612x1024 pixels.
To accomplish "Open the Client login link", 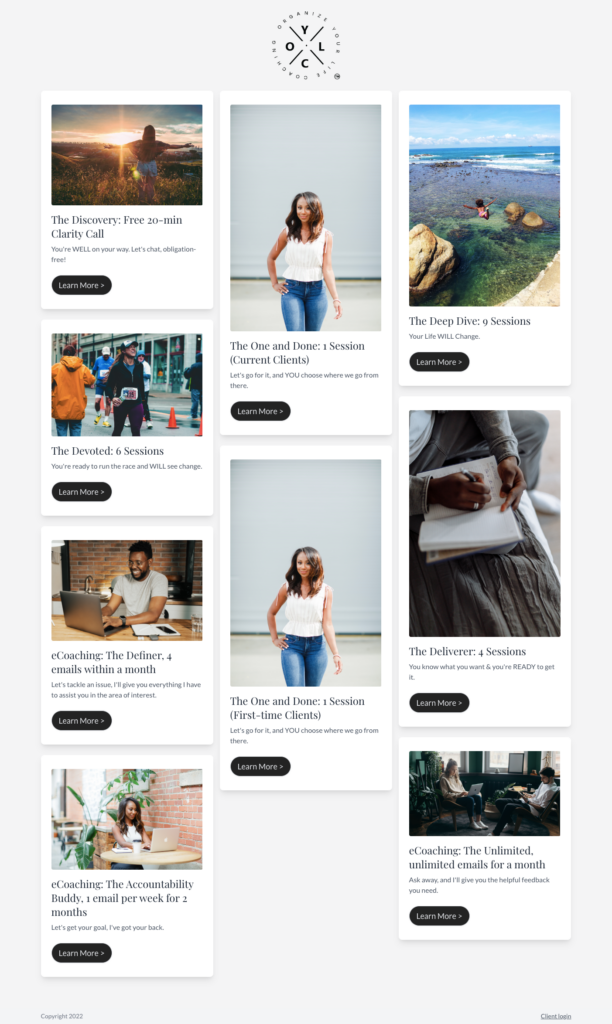I will click(x=556, y=1016).
